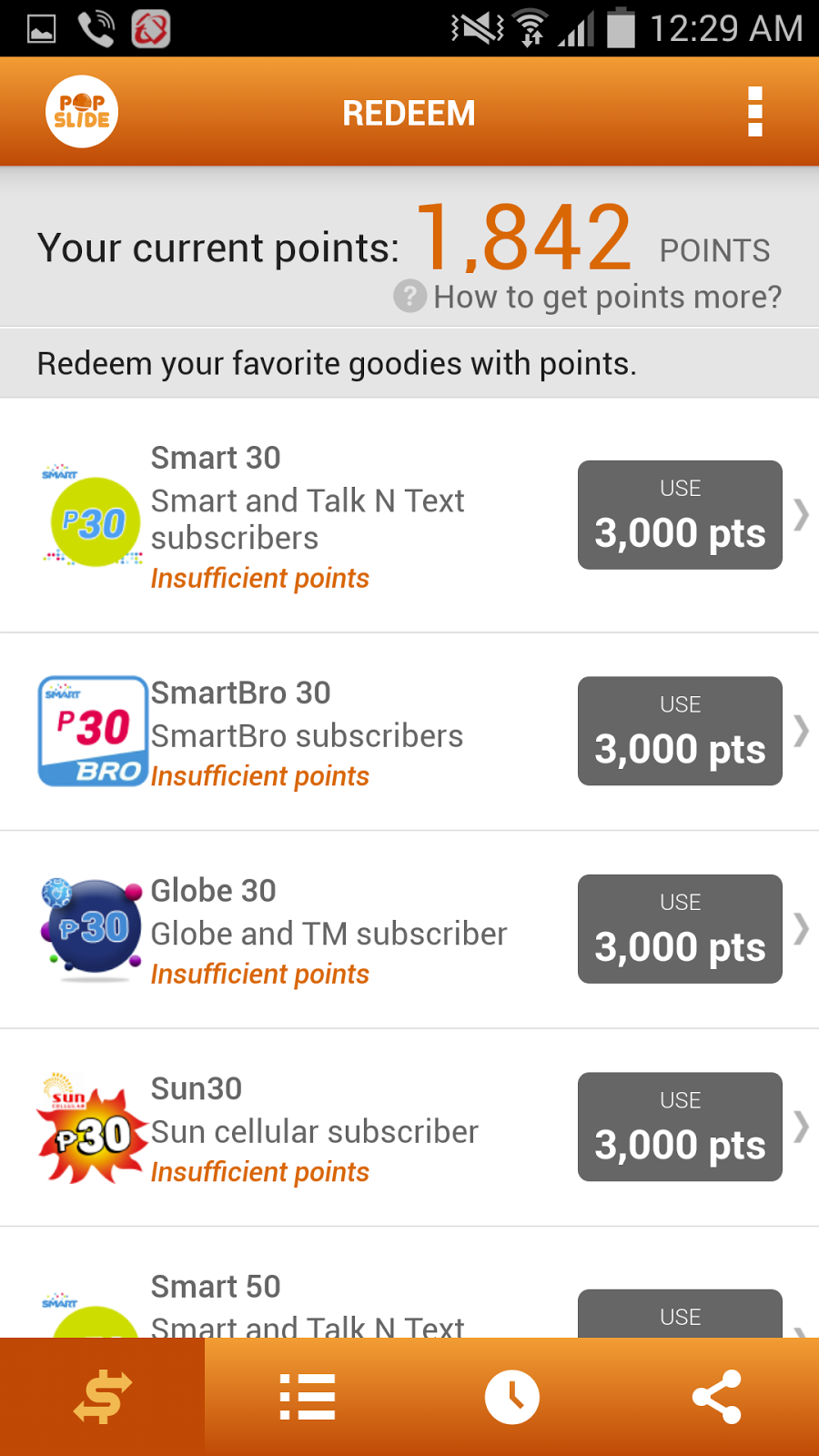Tap the Pop Slide logo button
Screen dimensions: 819x1456
[x=82, y=112]
